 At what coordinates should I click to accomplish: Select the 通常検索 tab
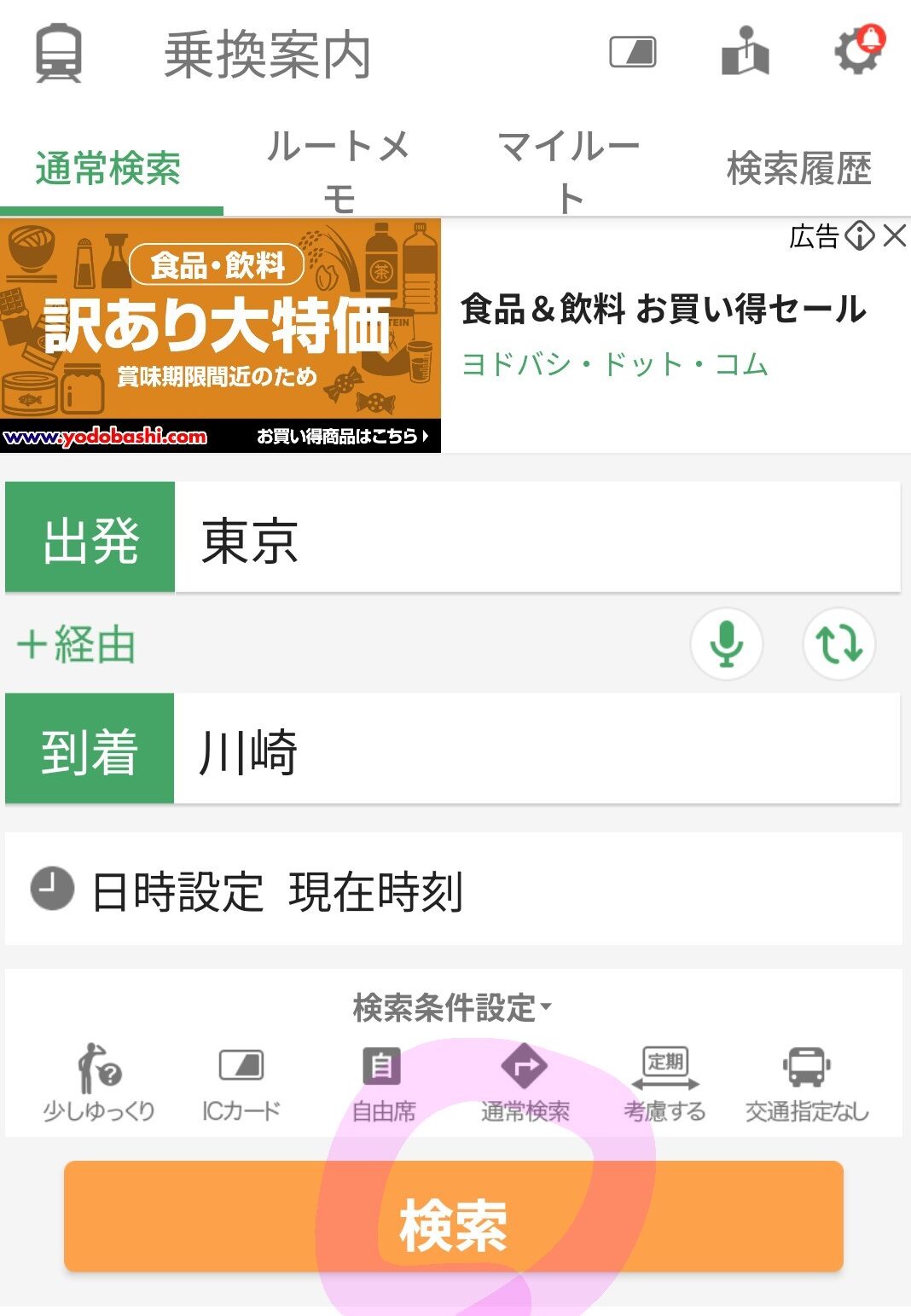coord(108,169)
